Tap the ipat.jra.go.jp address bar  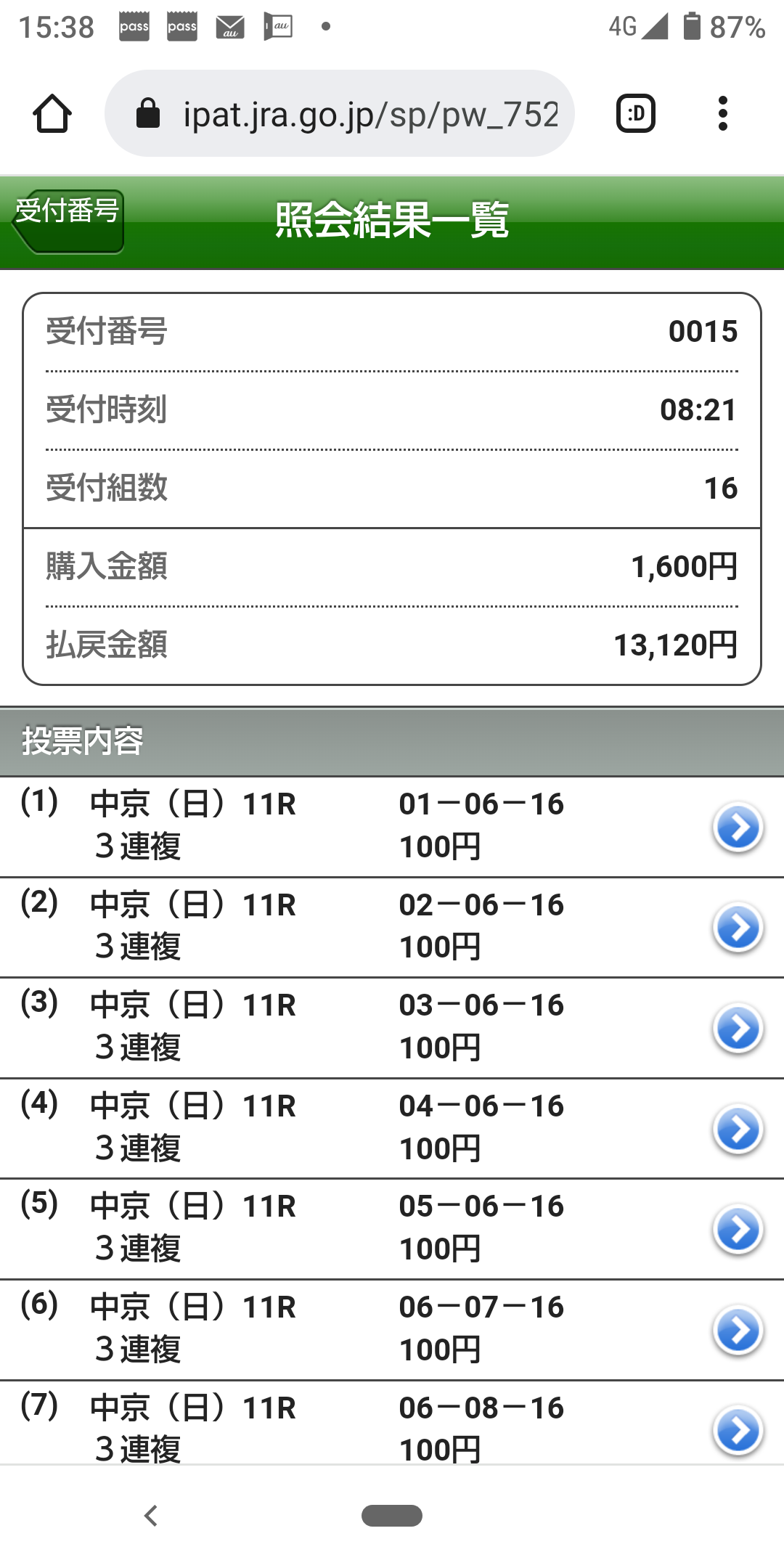point(340,114)
